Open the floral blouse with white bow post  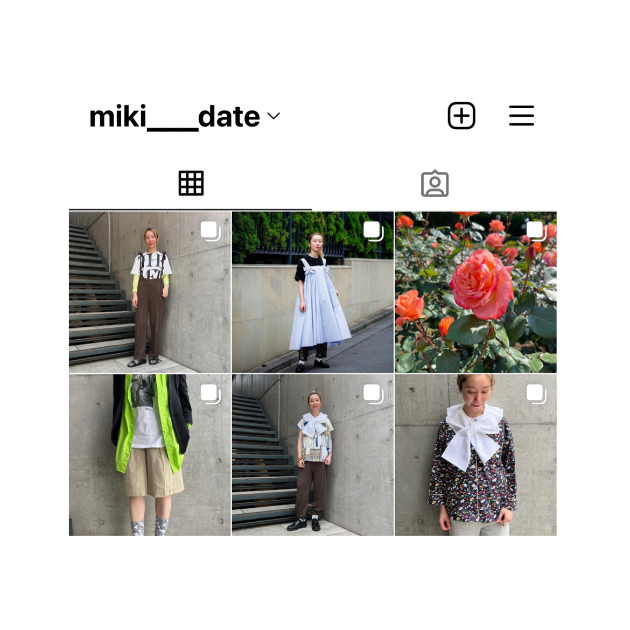476,455
